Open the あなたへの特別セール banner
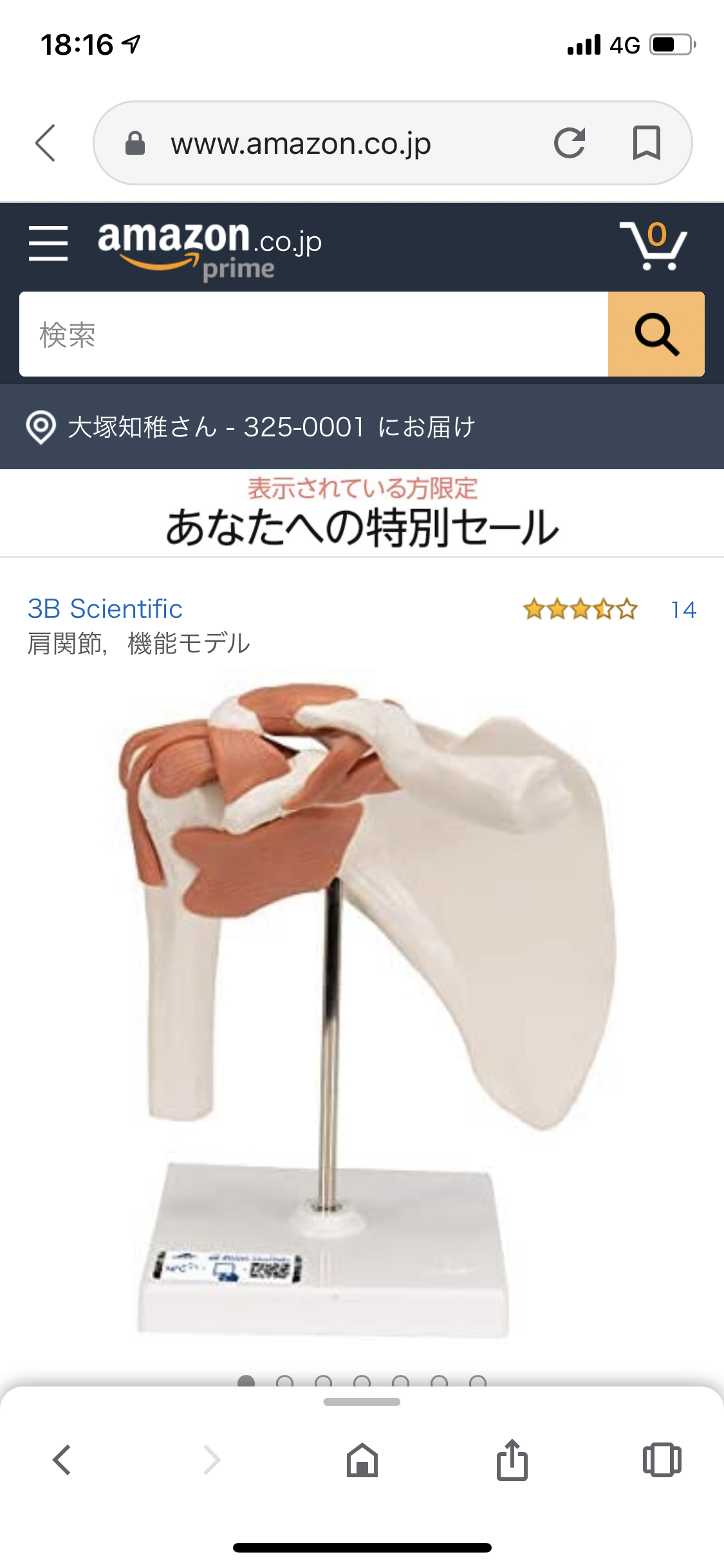 coord(362,514)
